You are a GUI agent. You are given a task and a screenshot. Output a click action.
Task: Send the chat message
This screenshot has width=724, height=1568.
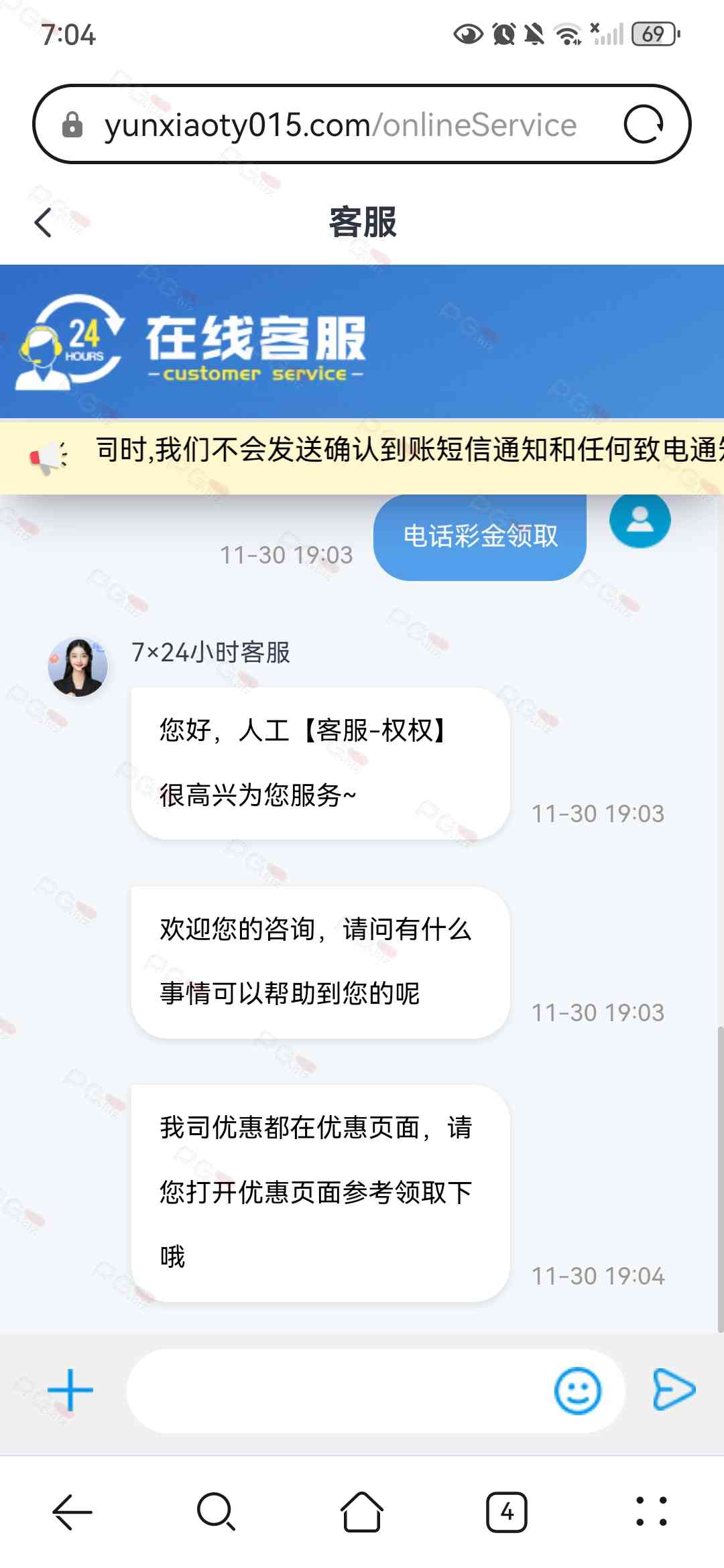click(674, 1390)
